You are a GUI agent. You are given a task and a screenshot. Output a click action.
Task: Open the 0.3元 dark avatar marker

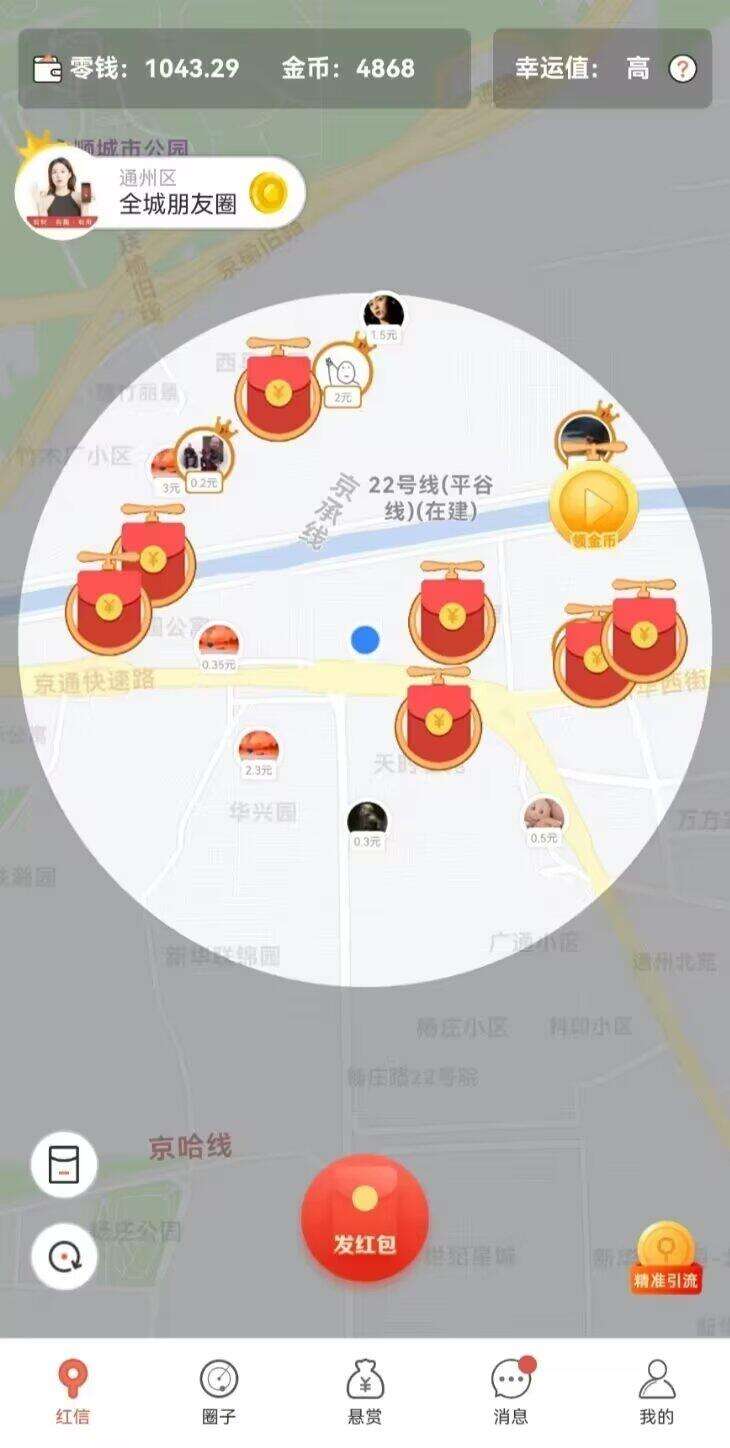(367, 826)
